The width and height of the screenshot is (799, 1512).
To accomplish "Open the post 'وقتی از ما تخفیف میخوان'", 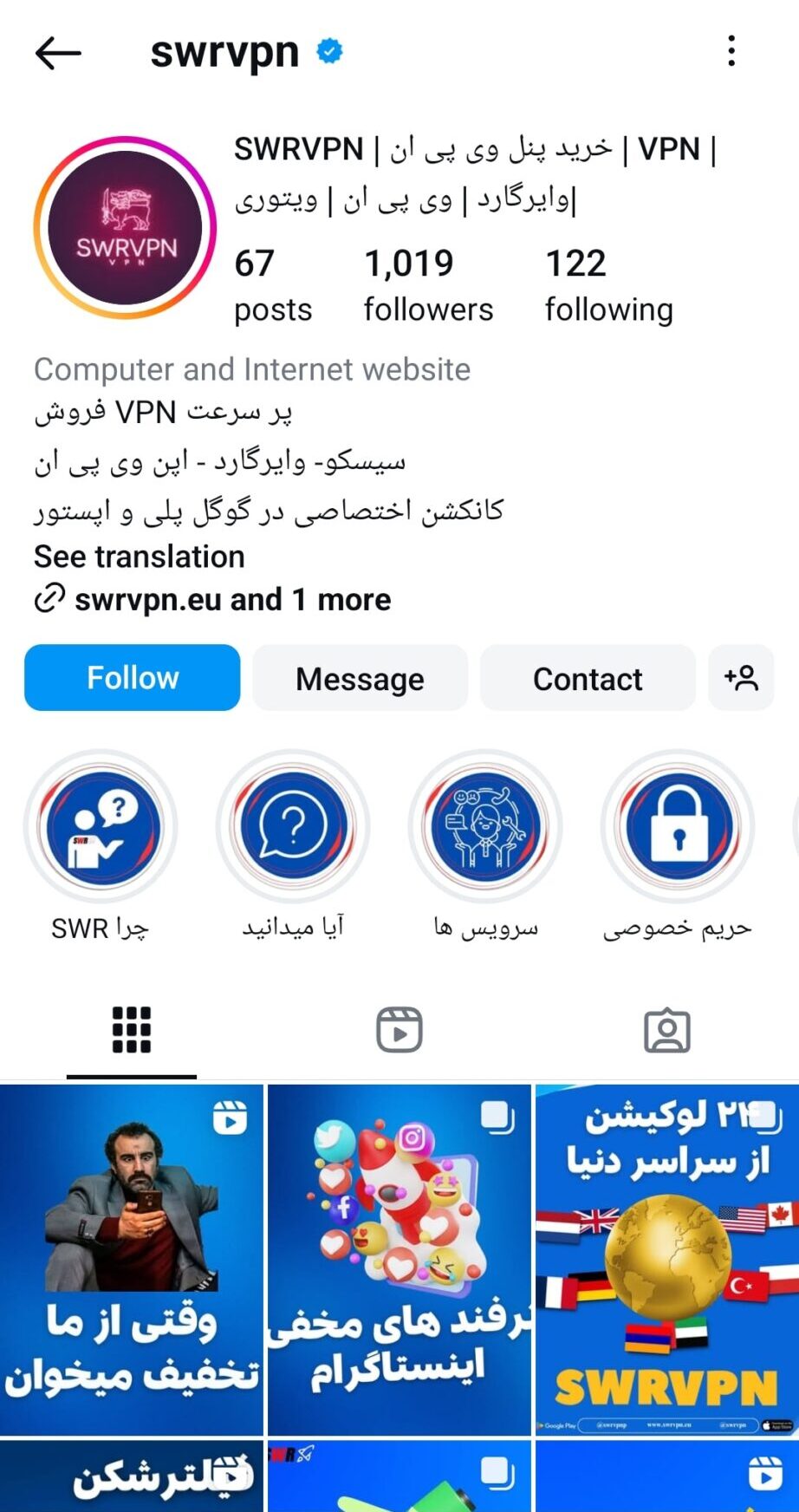I will click(x=132, y=1259).
